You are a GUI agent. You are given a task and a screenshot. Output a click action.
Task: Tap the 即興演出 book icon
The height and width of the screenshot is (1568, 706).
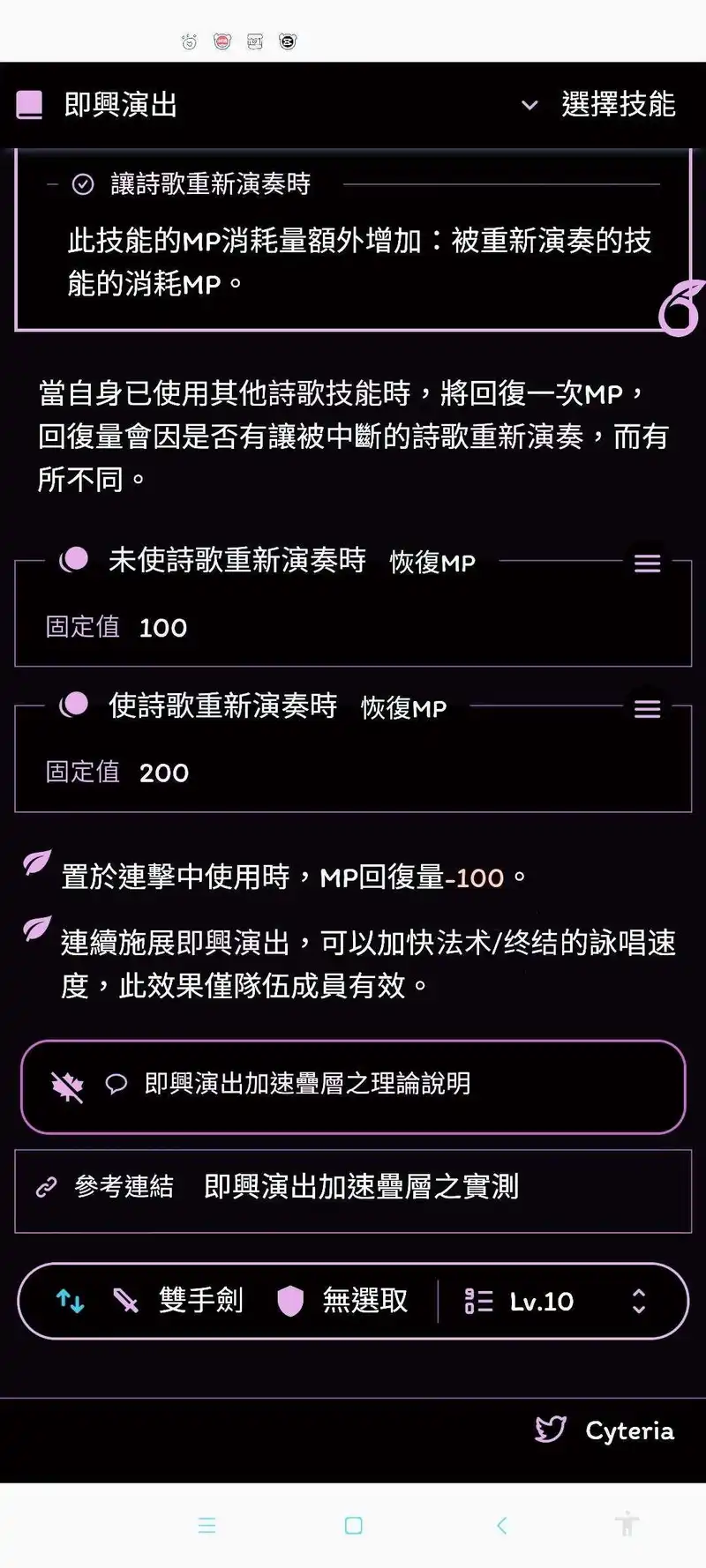point(29,105)
